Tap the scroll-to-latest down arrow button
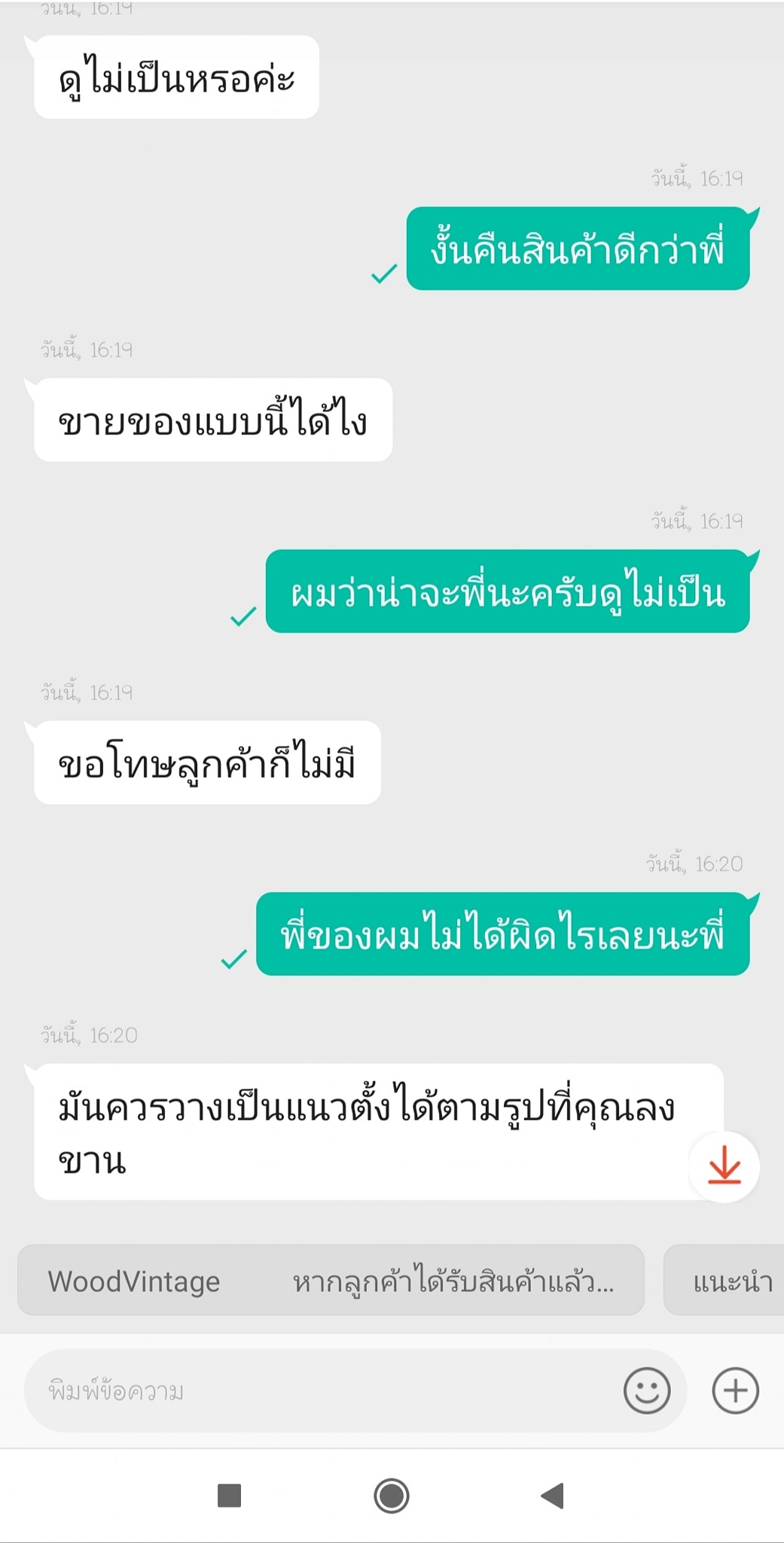Screen dimensions: 784x1543 725,1165
